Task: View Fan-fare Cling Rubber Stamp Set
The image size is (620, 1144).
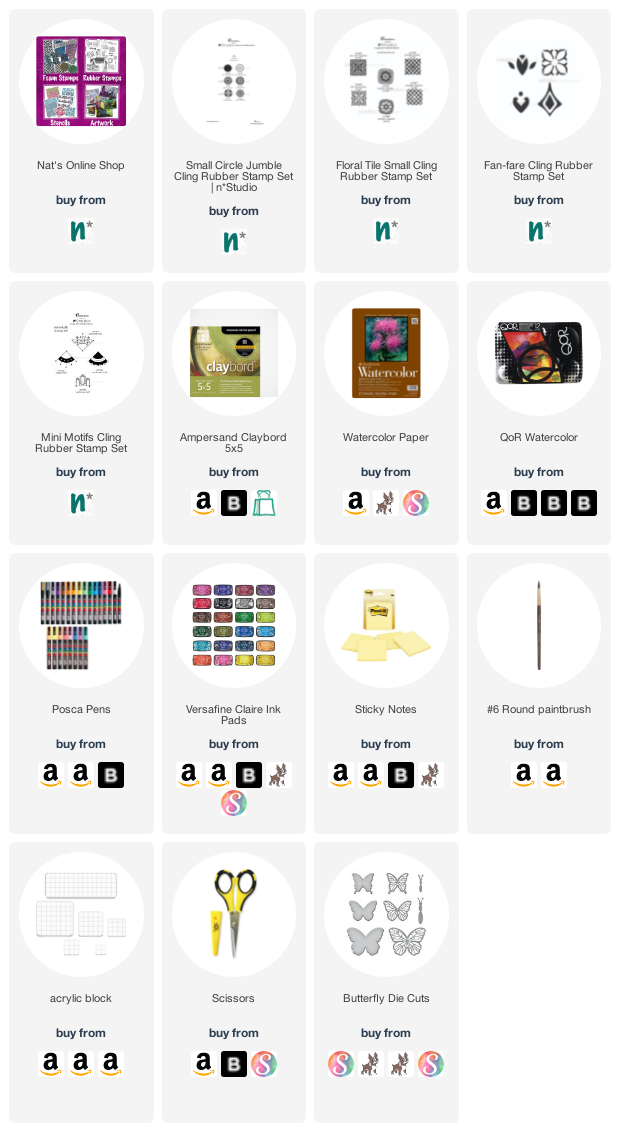Action: (538, 81)
